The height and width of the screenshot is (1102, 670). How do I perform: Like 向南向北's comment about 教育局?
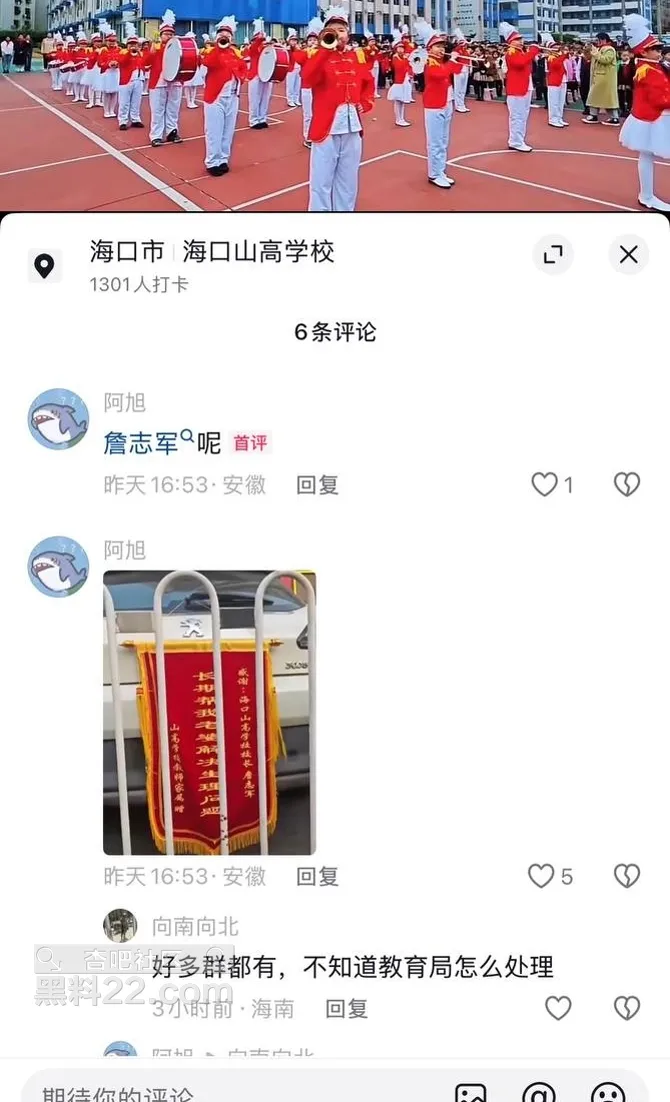click(x=558, y=1008)
